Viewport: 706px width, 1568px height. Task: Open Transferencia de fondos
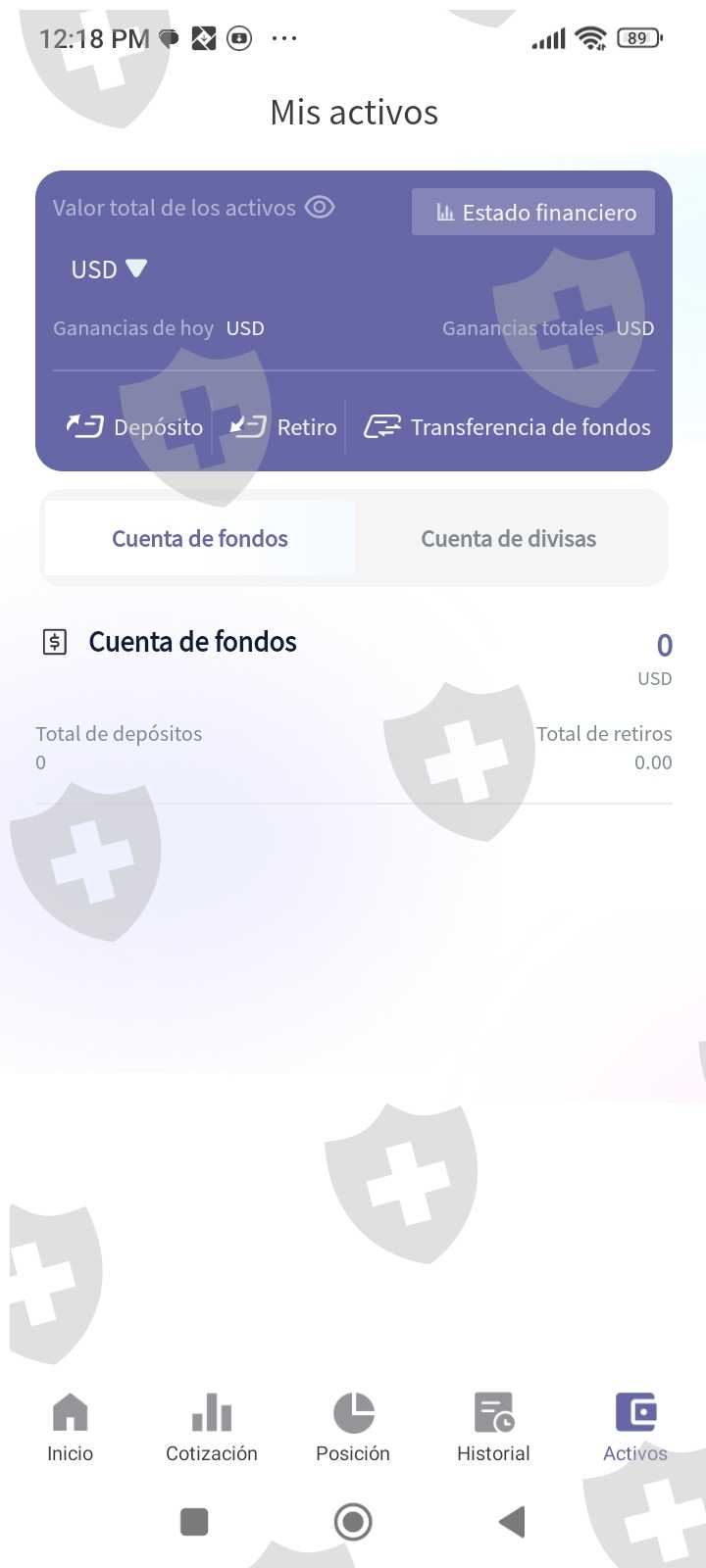[x=508, y=427]
